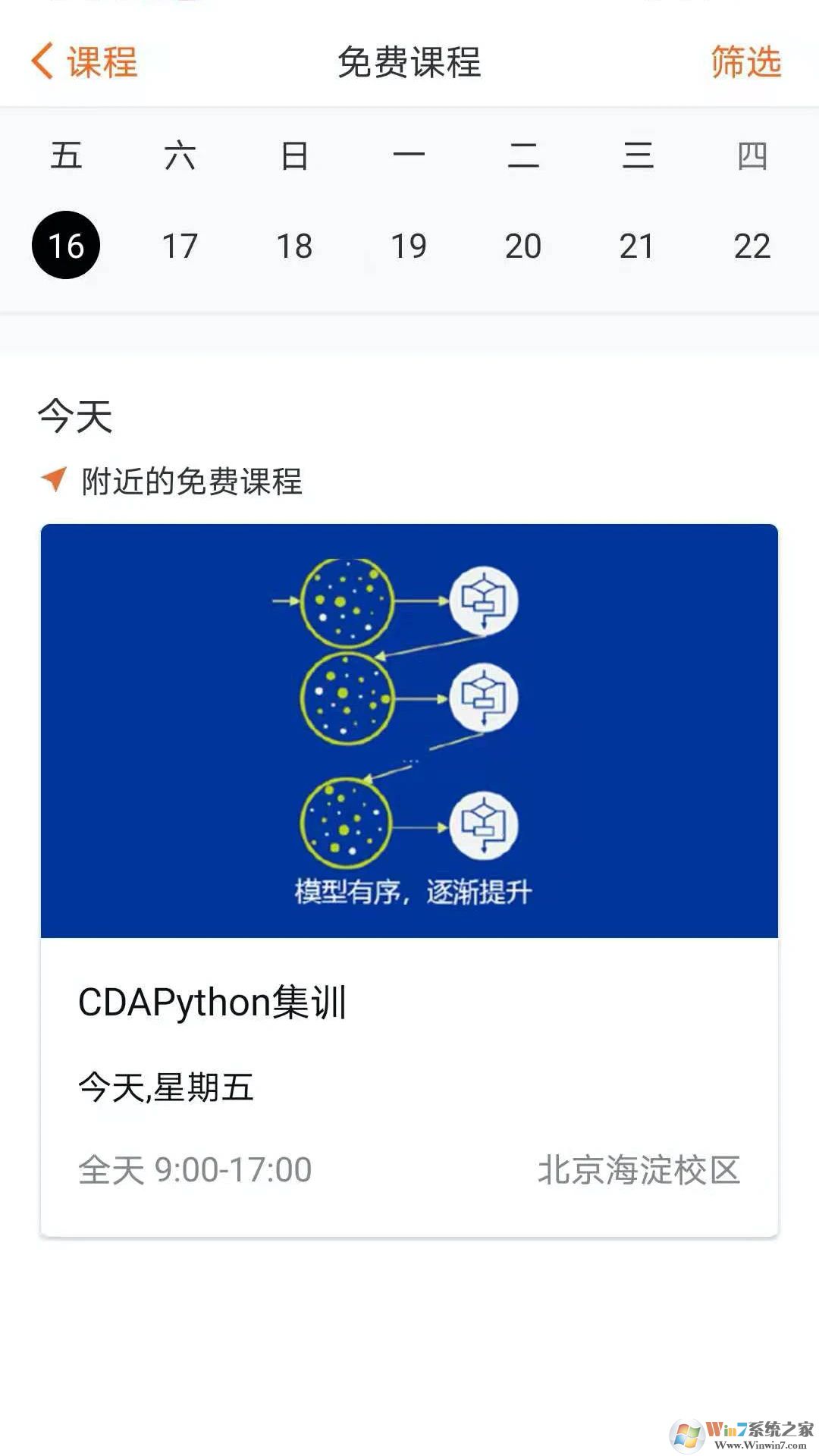Screen dimensions: 819x1456
Task: Select date 20 in the calendar
Action: pos(523,245)
